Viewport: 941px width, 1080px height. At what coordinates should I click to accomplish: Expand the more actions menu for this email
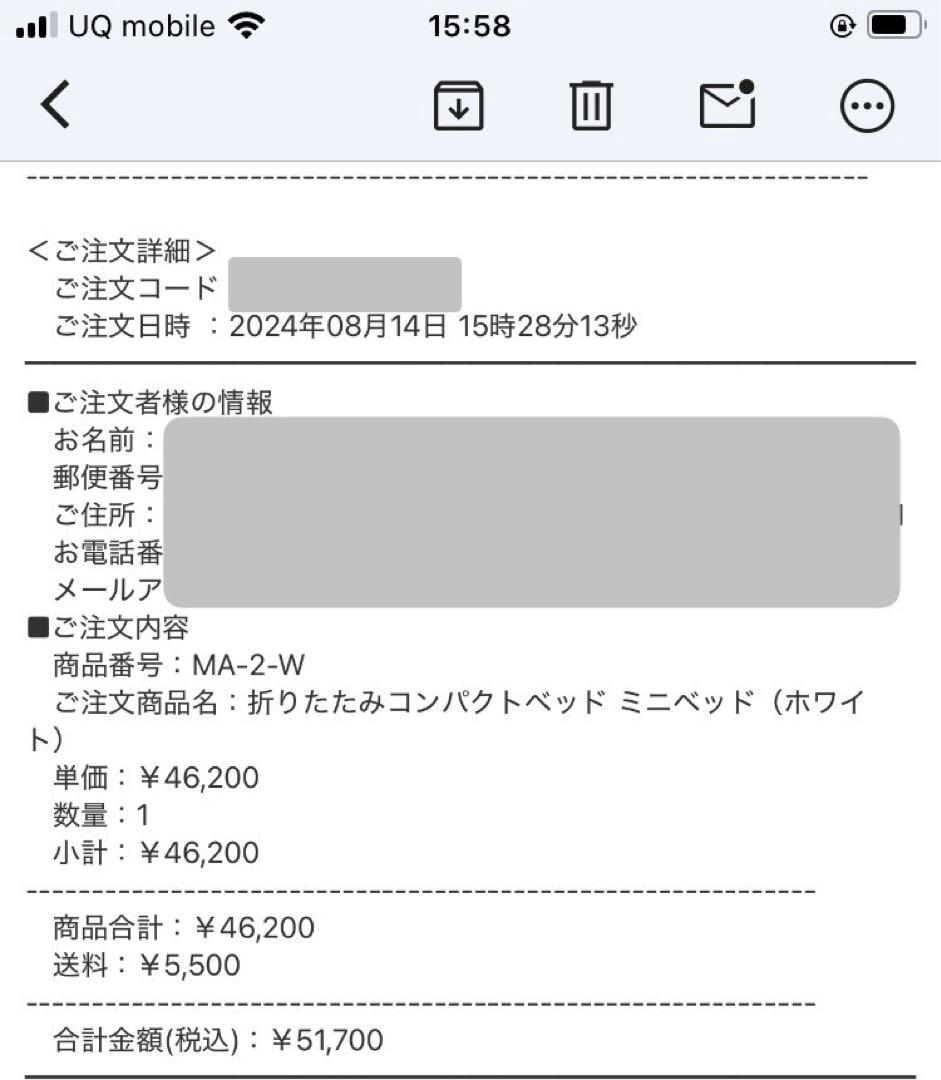(x=867, y=104)
